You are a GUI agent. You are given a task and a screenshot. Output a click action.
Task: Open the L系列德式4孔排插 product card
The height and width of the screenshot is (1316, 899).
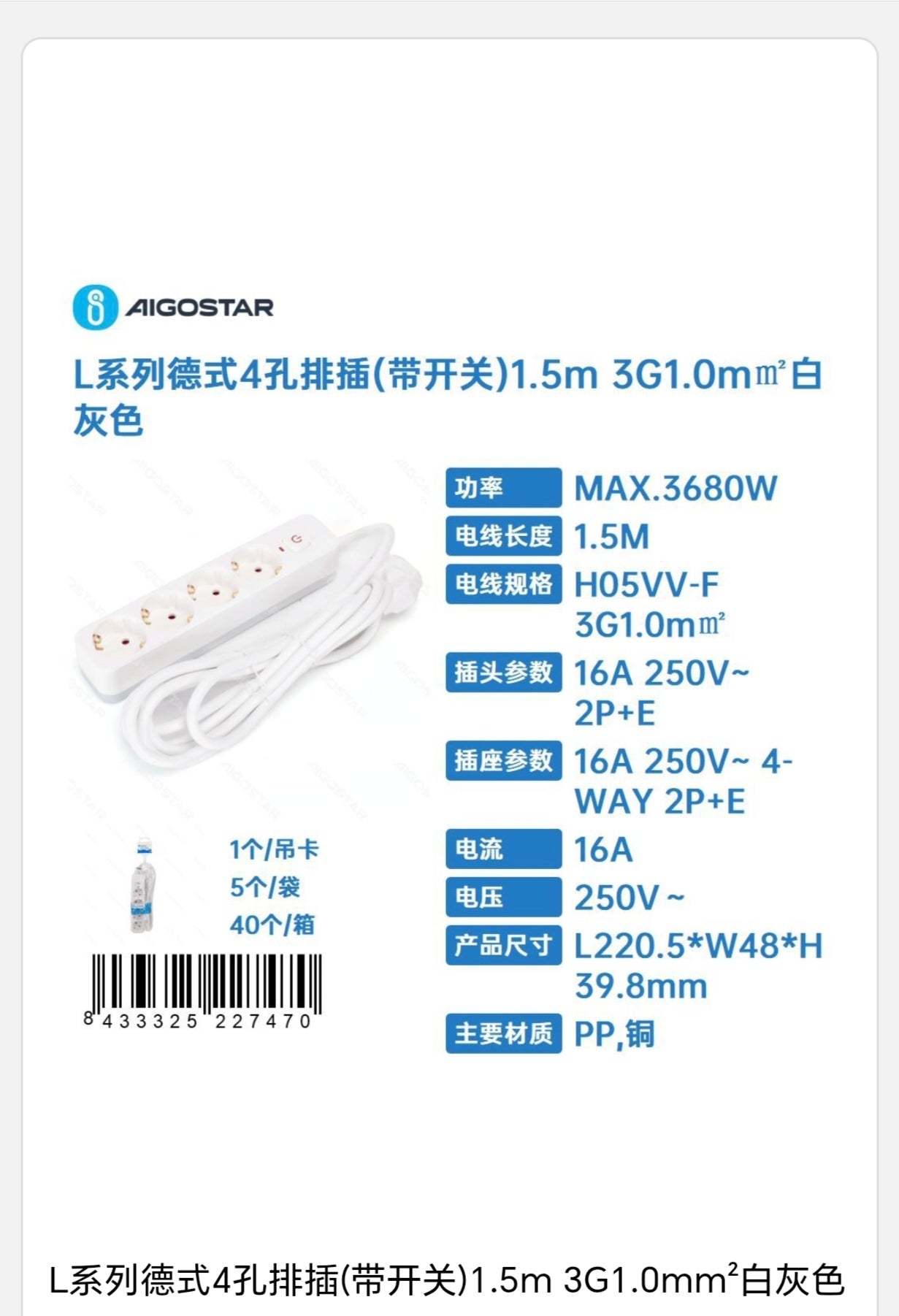pyautogui.click(x=448, y=657)
